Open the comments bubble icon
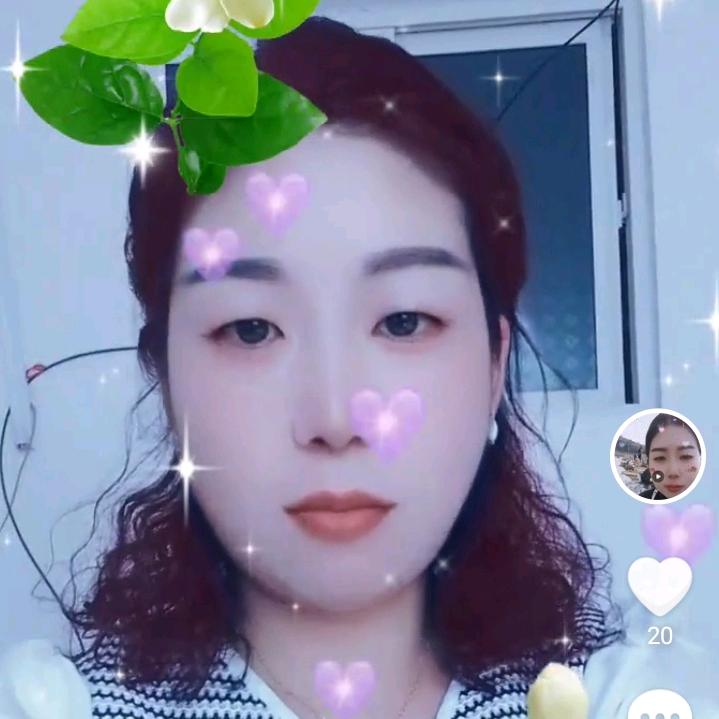This screenshot has height=719, width=719. 659,705
